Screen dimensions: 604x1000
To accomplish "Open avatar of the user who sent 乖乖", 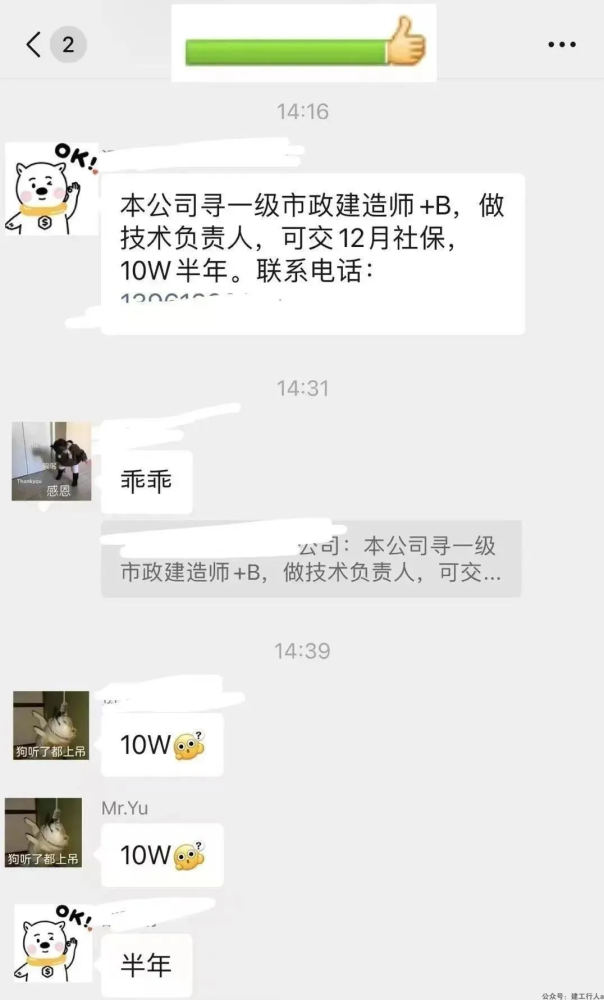I will click(x=51, y=461).
